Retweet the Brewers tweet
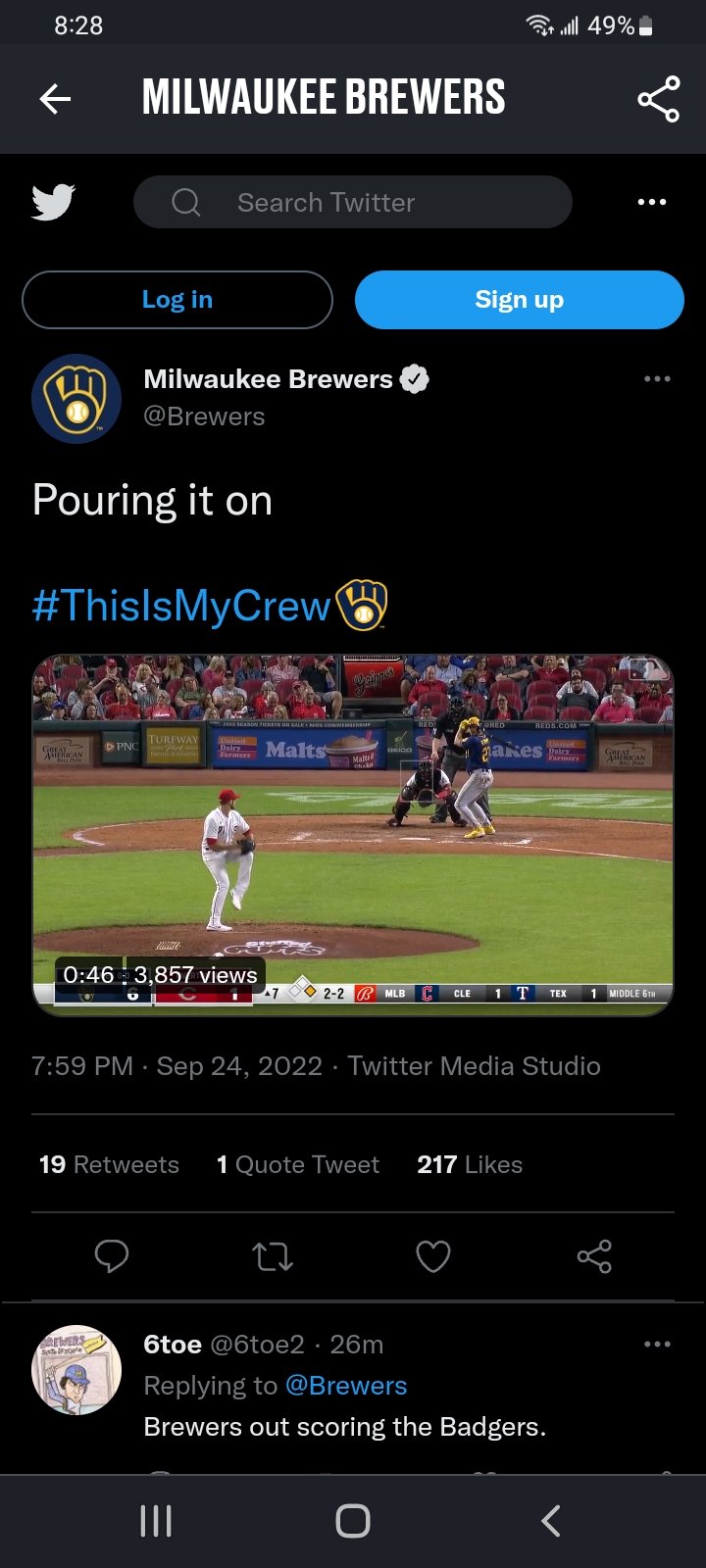 (273, 1255)
